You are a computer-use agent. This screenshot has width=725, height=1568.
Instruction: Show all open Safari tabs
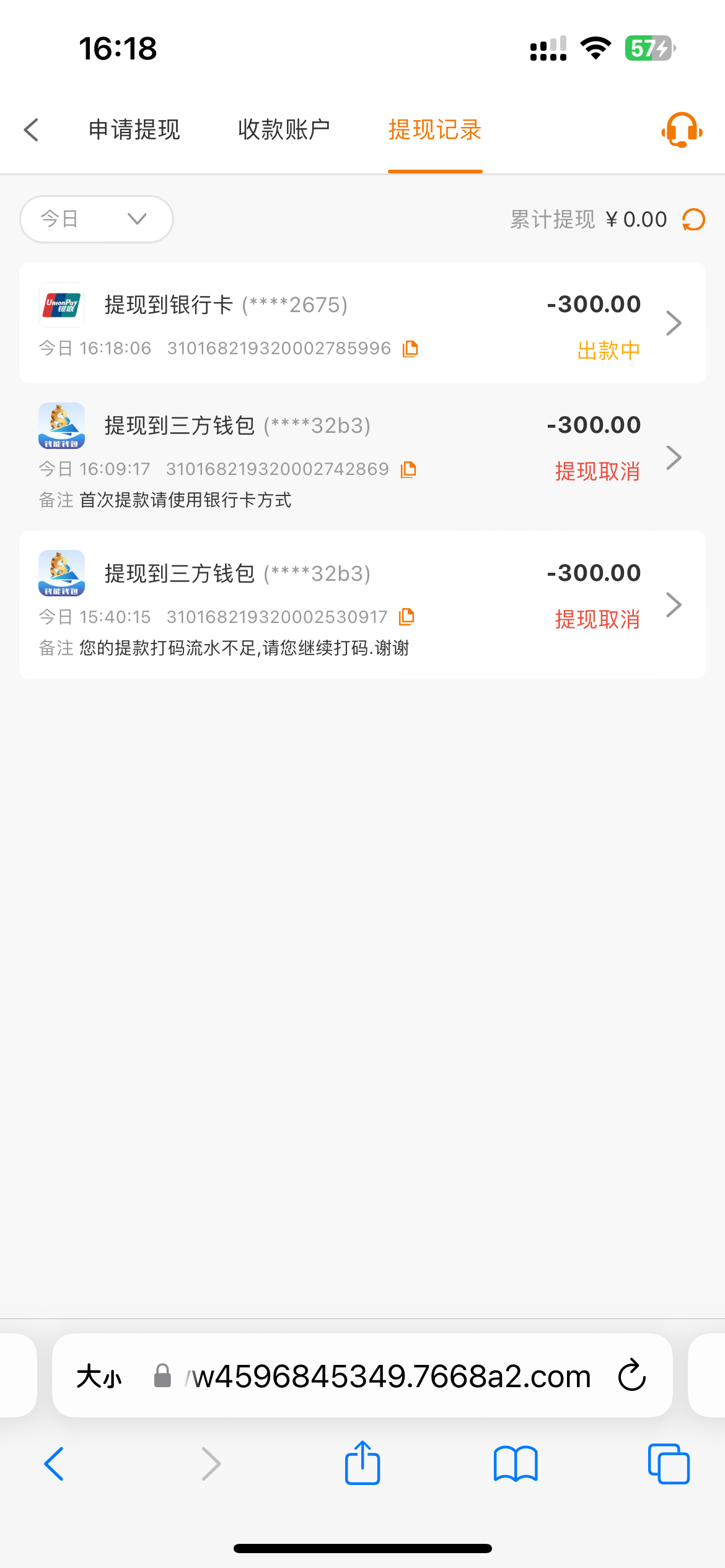tap(669, 1463)
